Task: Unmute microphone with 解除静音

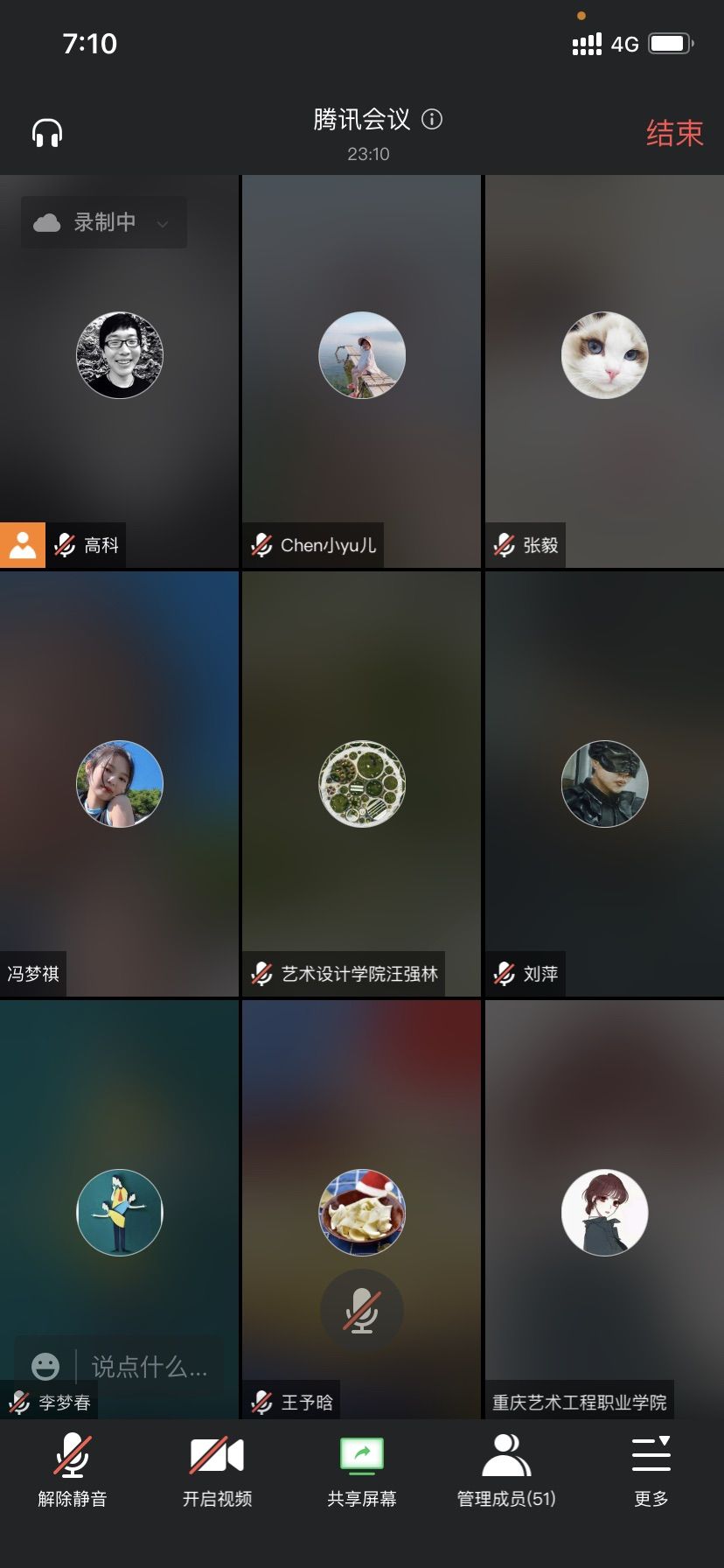Action: click(x=73, y=1470)
